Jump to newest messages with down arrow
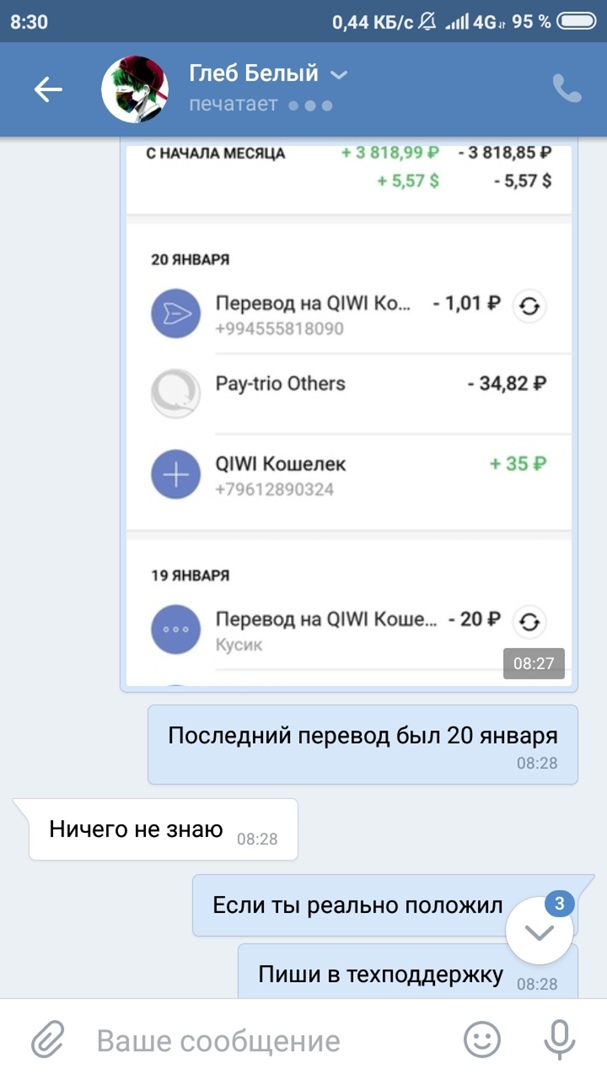Viewport: 607px width, 1080px height. tap(539, 932)
